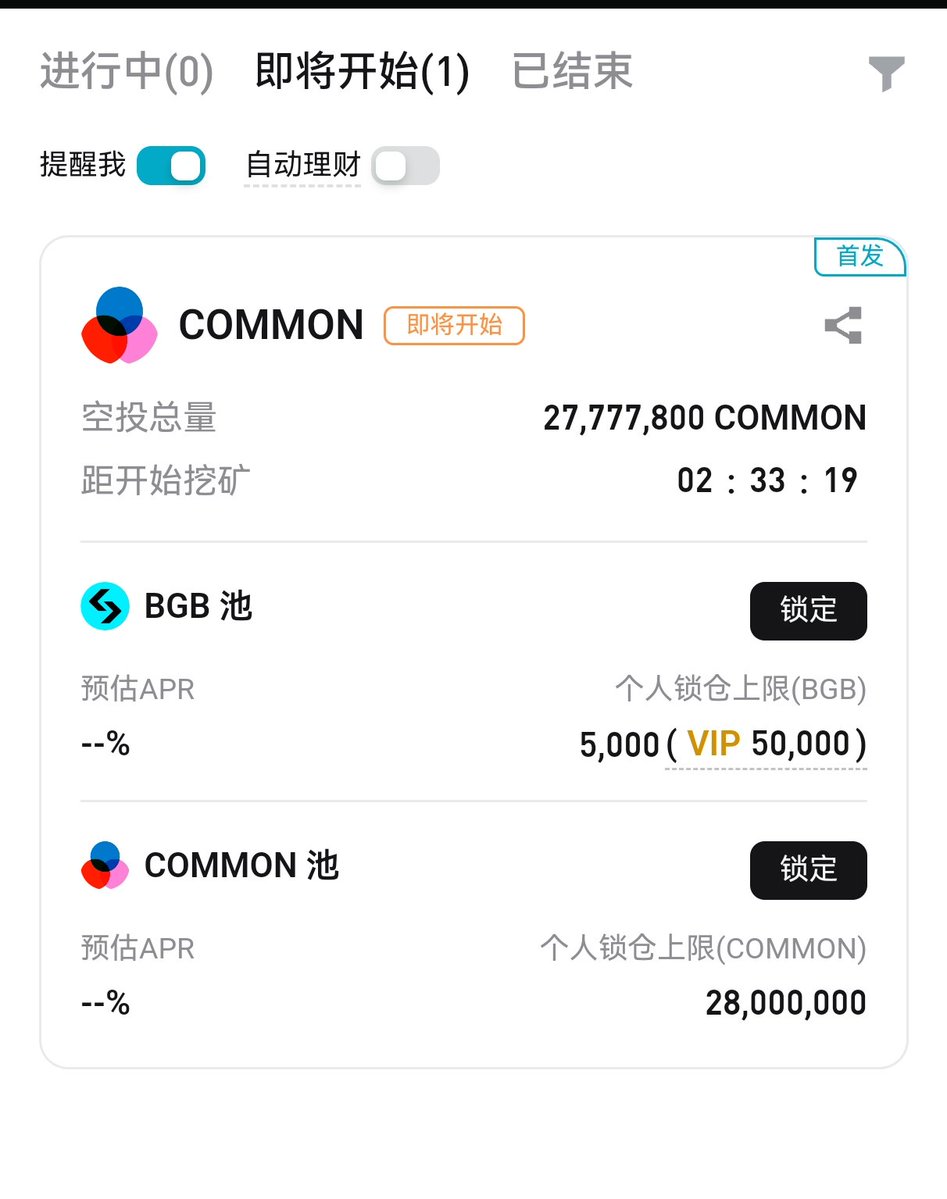Share the COMMON launchpool card
947x1199 pixels.
click(x=842, y=326)
